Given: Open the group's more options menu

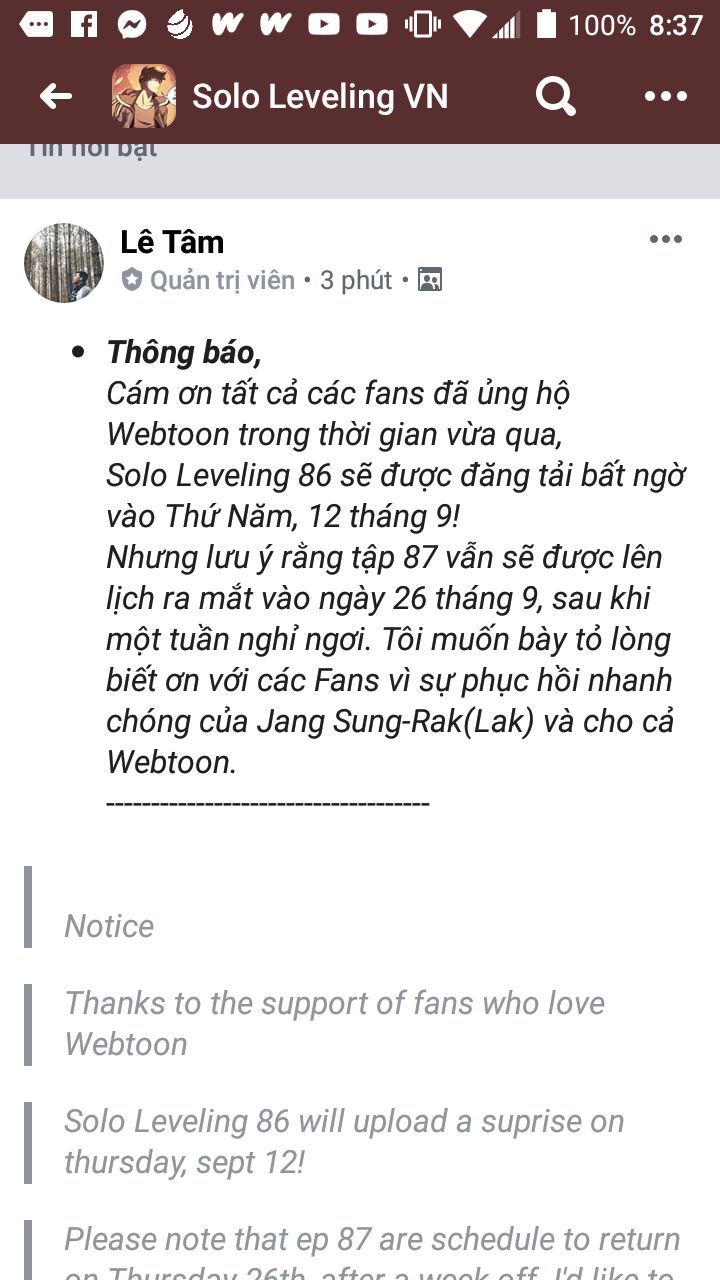Looking at the screenshot, I should pyautogui.click(x=666, y=96).
